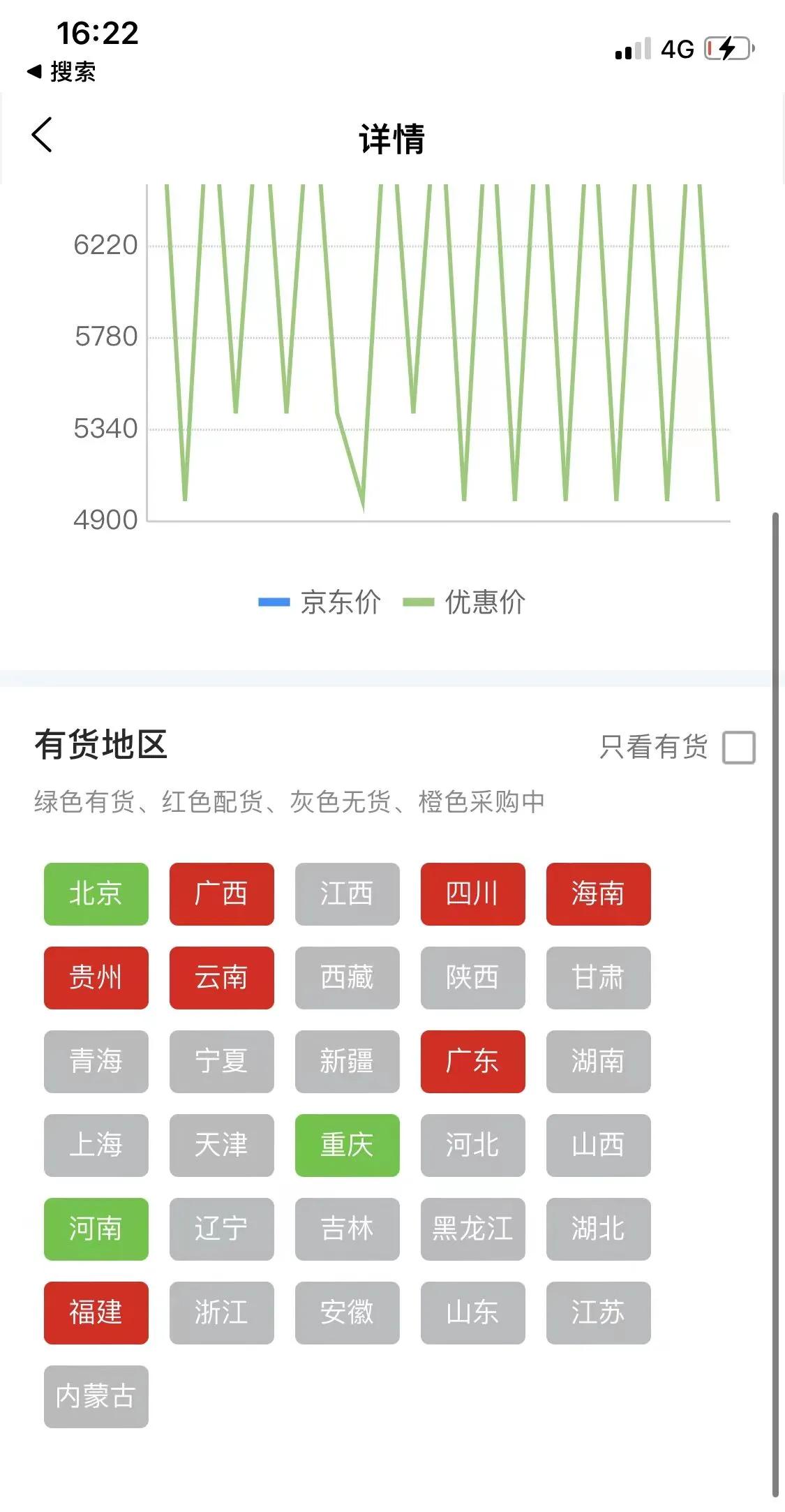Return to search via ◀搜索 link
The width and height of the screenshot is (785, 1512).
tap(61, 71)
